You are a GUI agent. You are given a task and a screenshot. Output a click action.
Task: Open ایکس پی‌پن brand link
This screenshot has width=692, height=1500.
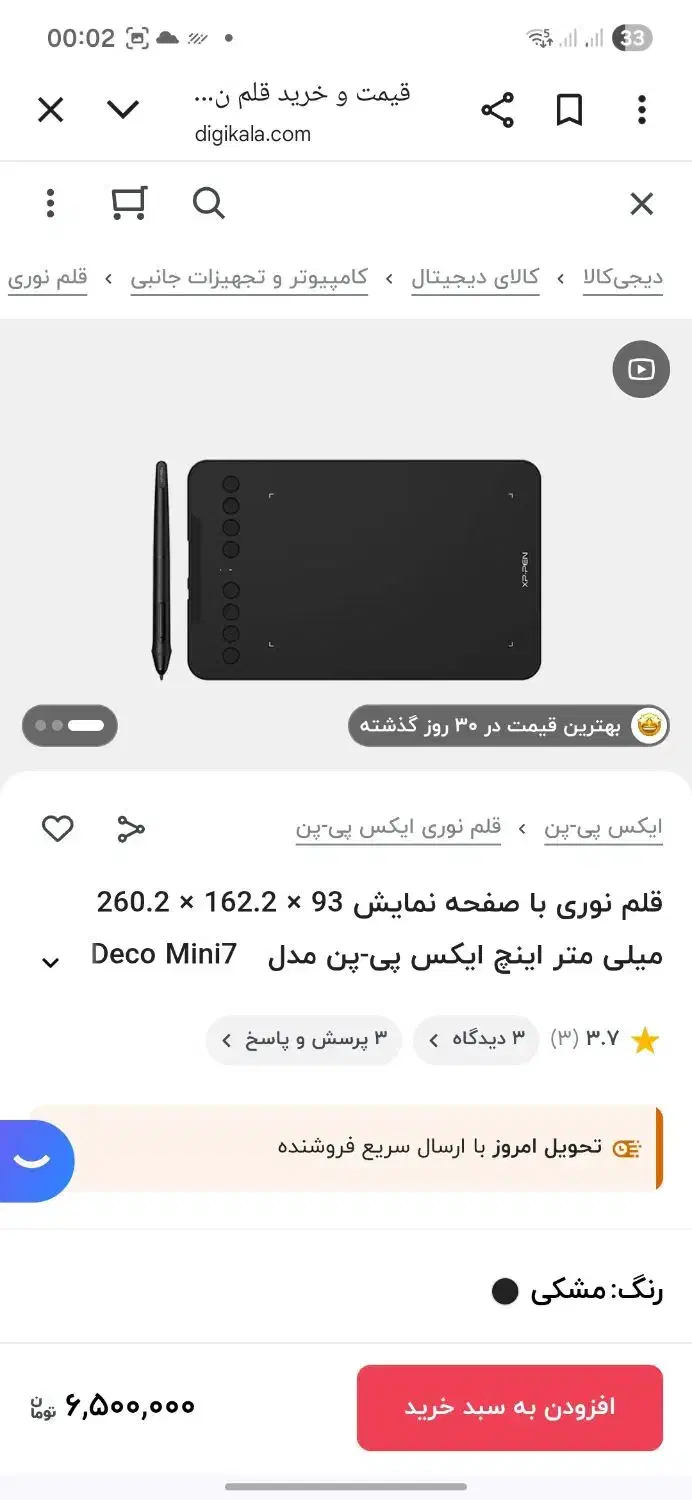coord(603,828)
